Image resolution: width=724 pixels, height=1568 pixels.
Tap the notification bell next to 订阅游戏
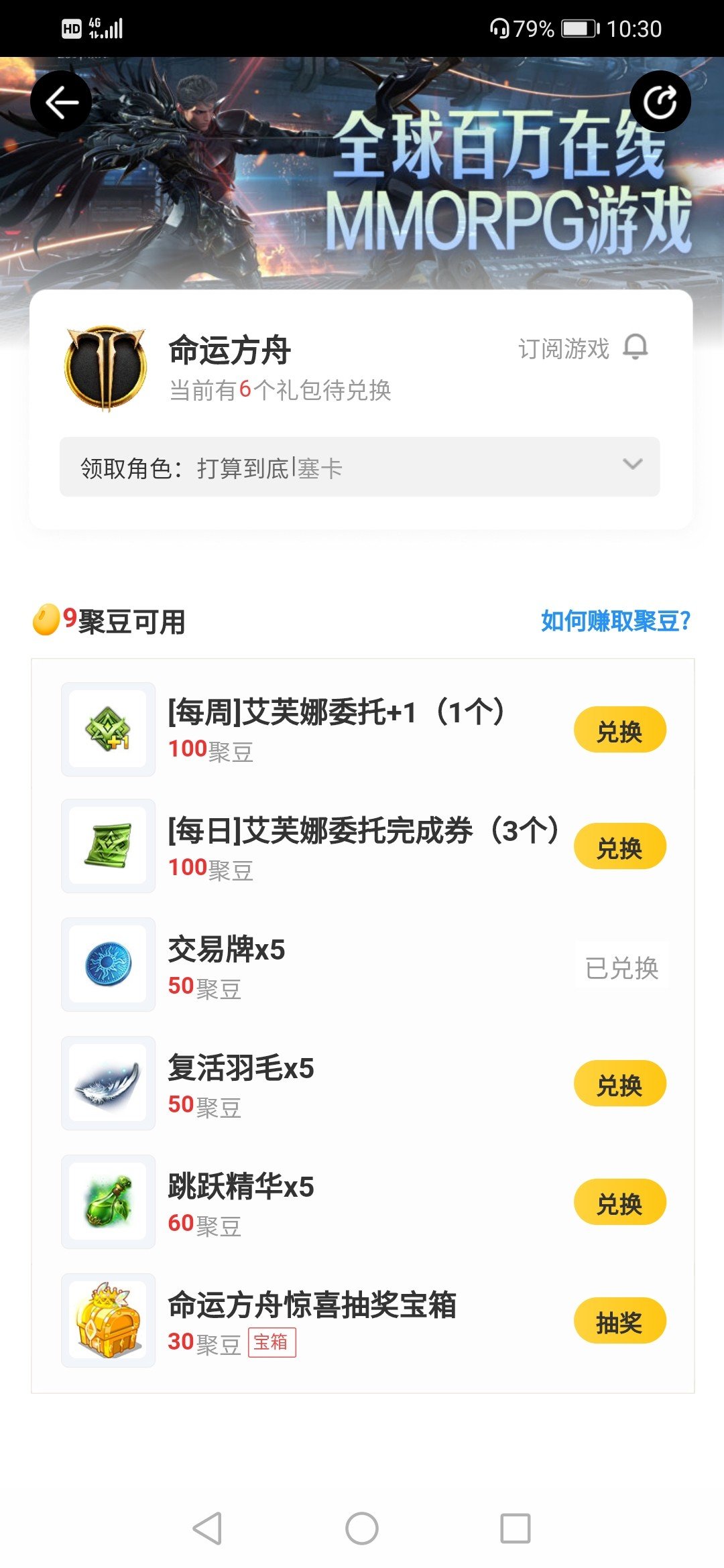pos(637,348)
